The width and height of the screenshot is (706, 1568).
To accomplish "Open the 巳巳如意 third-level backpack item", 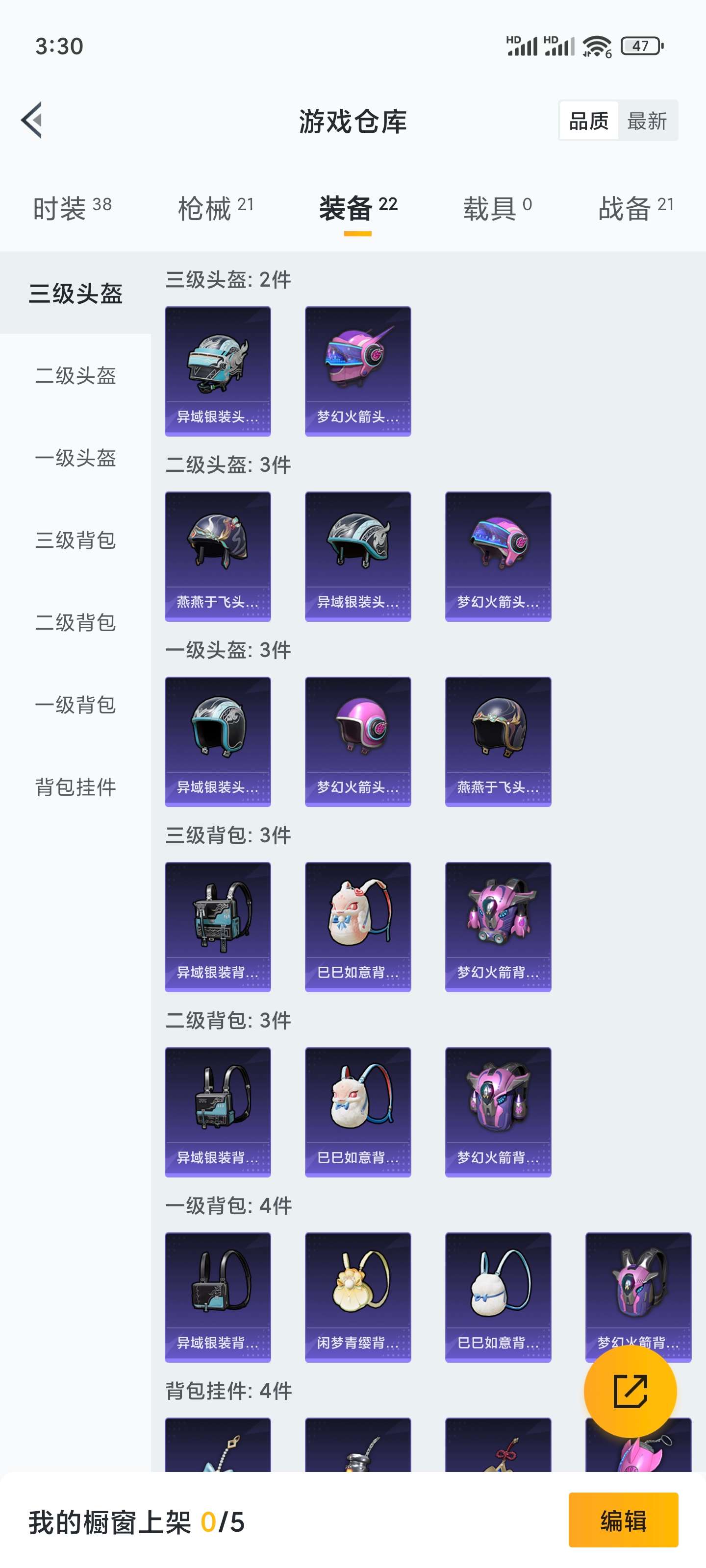I will 357,926.
